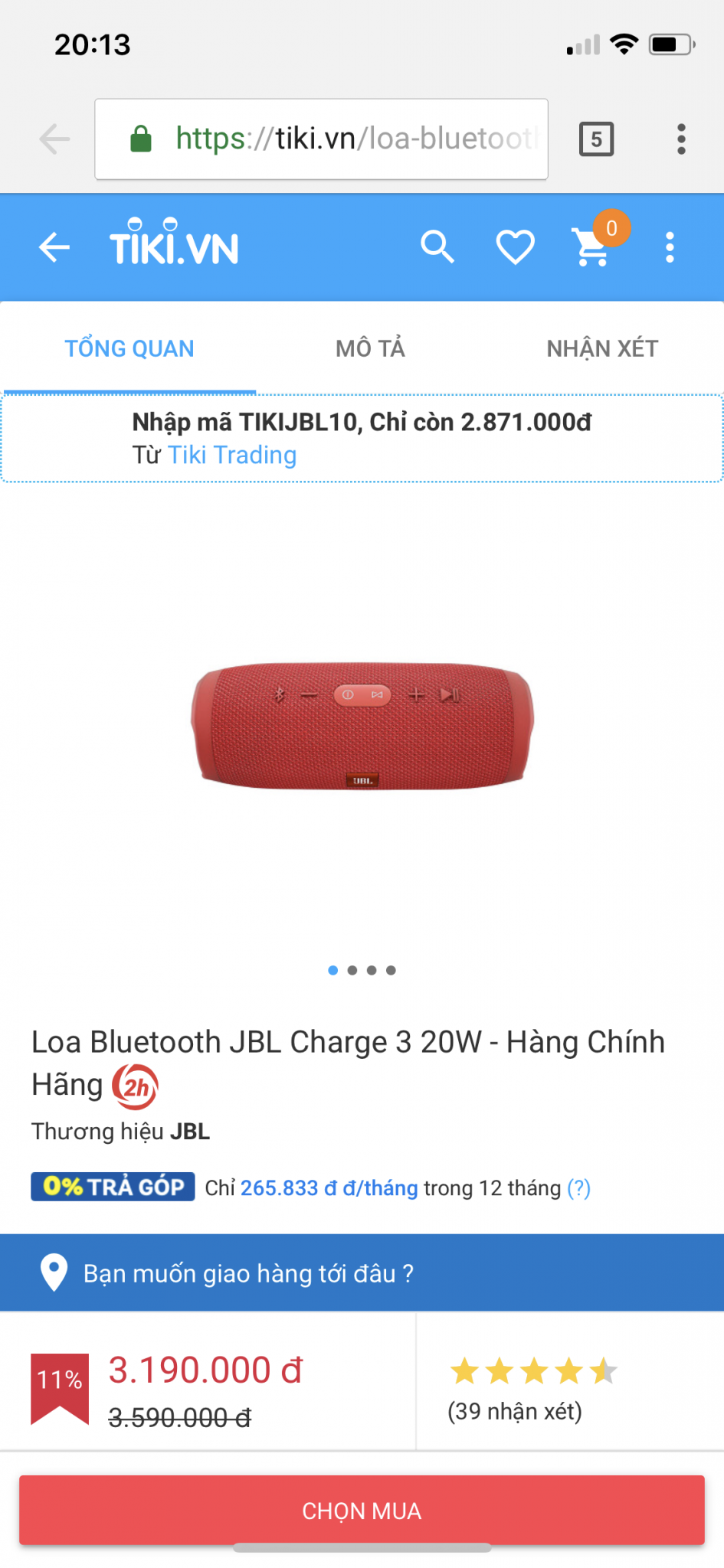Open the shopping cart
724x1568 pixels.
coord(593,247)
